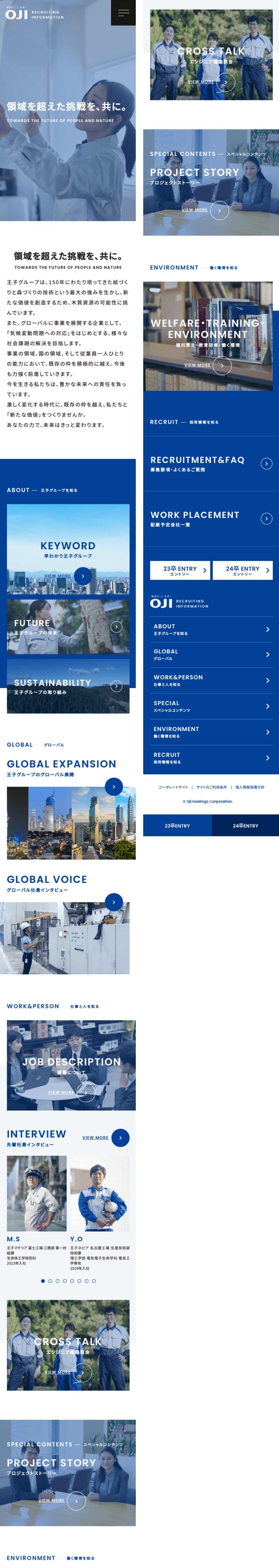Open the KEYWORD card

(x=68, y=549)
